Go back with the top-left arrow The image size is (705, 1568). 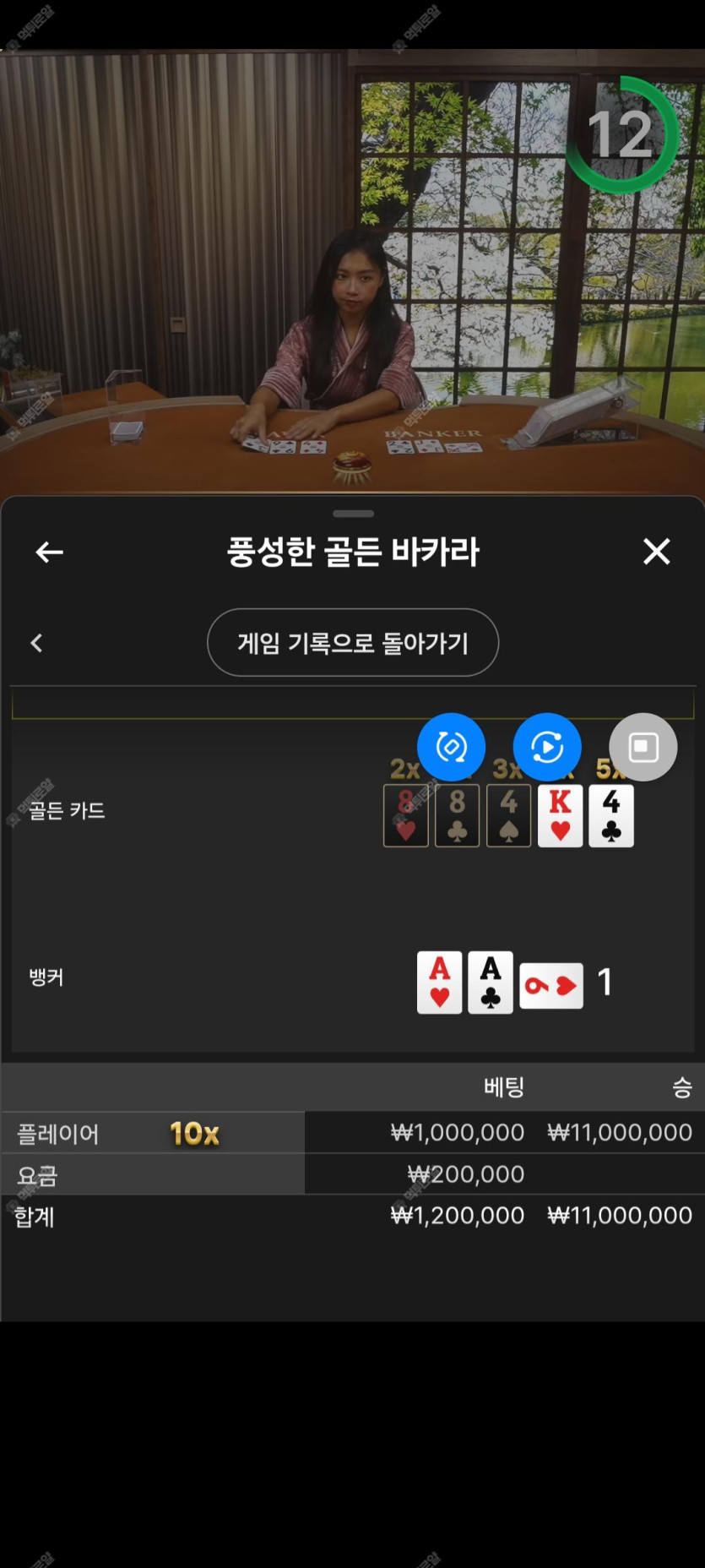pos(49,553)
